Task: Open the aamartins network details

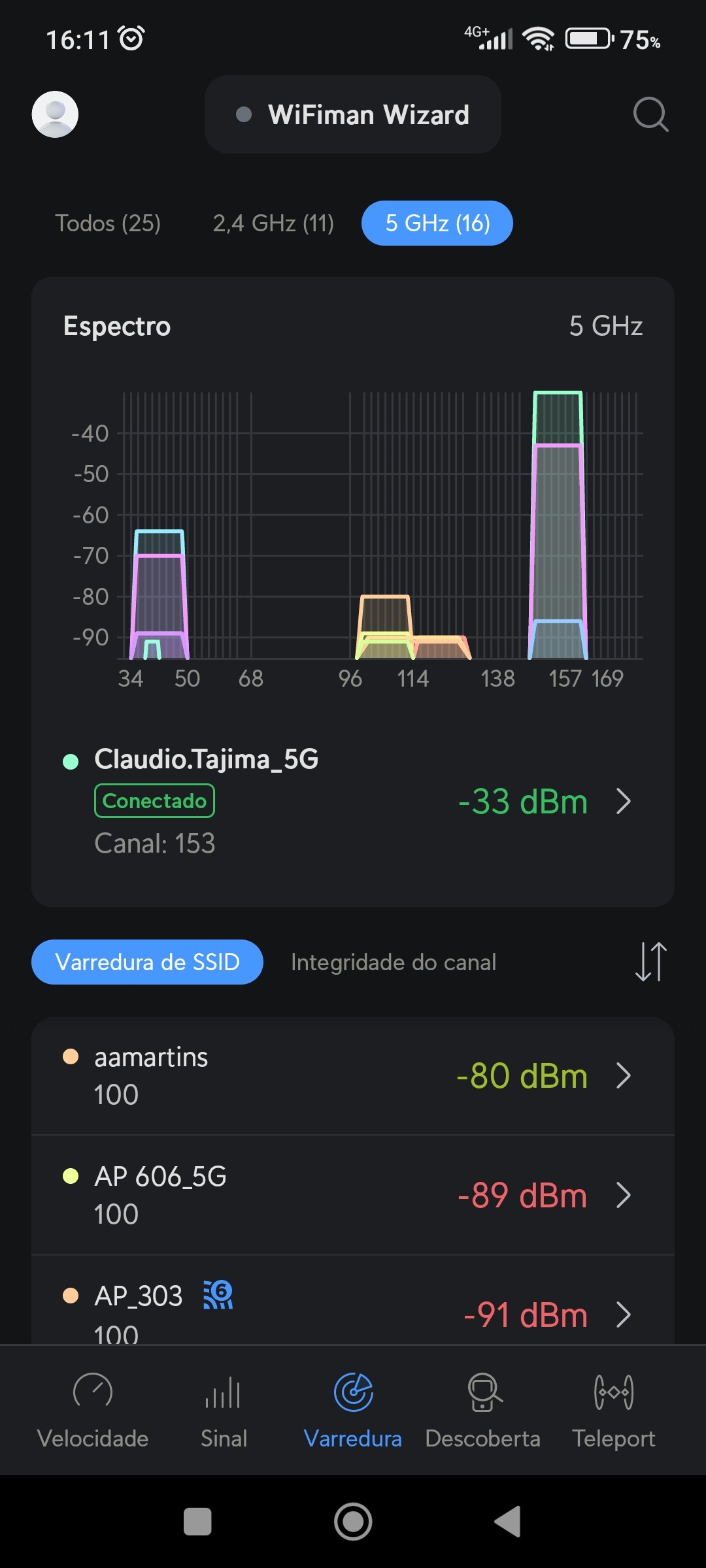Action: coord(353,1075)
